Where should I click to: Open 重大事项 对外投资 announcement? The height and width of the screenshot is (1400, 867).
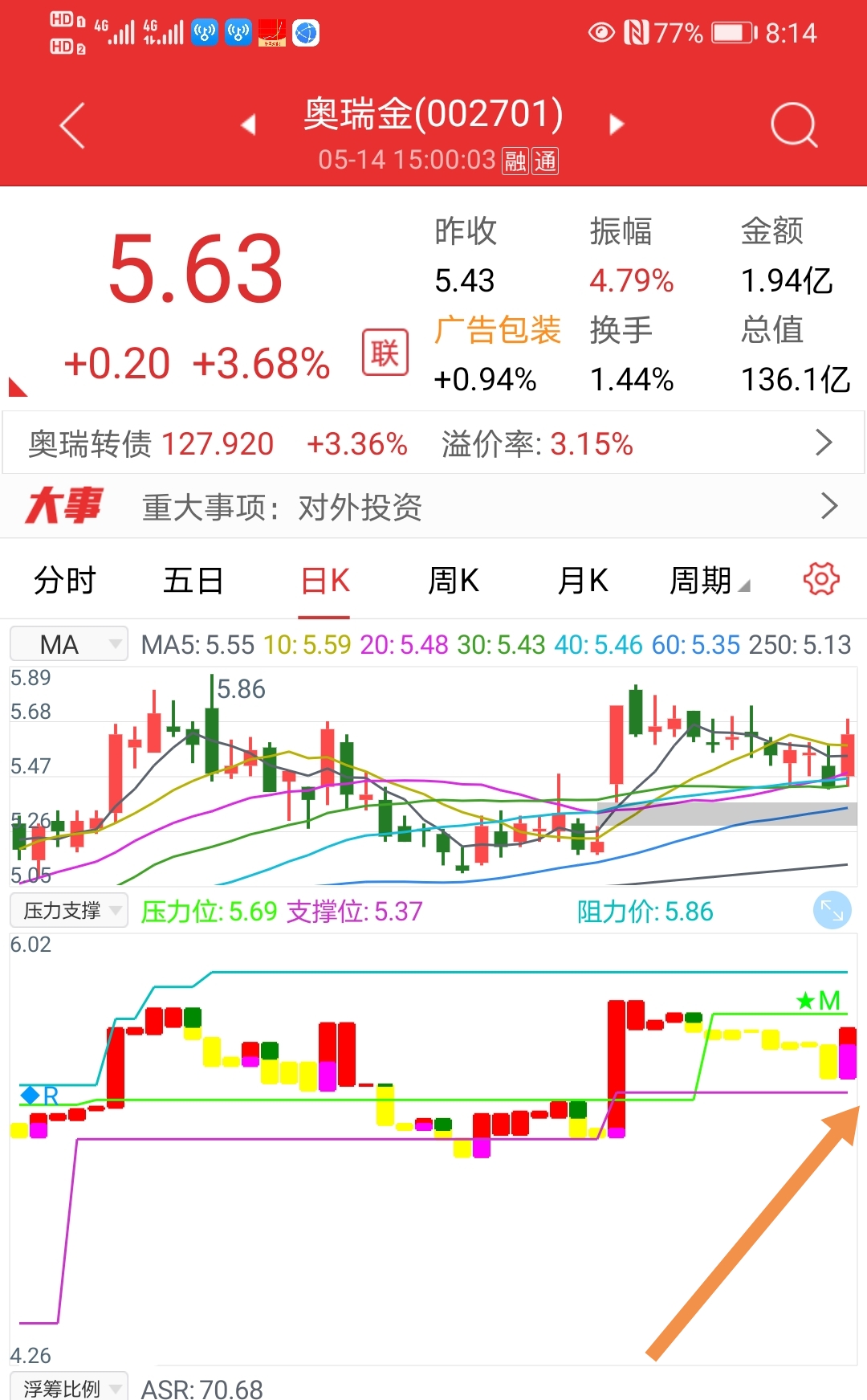(433, 507)
